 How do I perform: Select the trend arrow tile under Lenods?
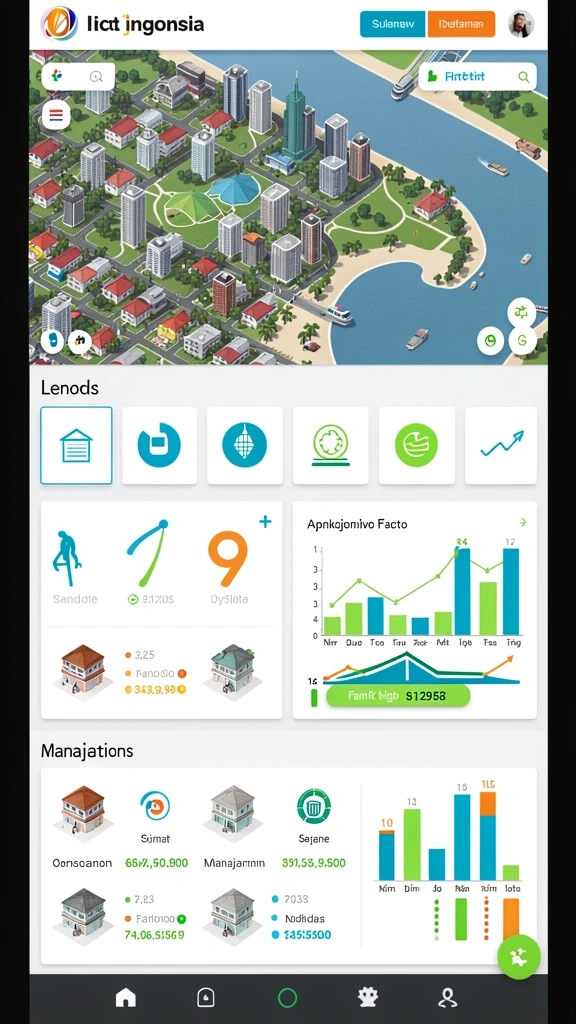tap(501, 445)
